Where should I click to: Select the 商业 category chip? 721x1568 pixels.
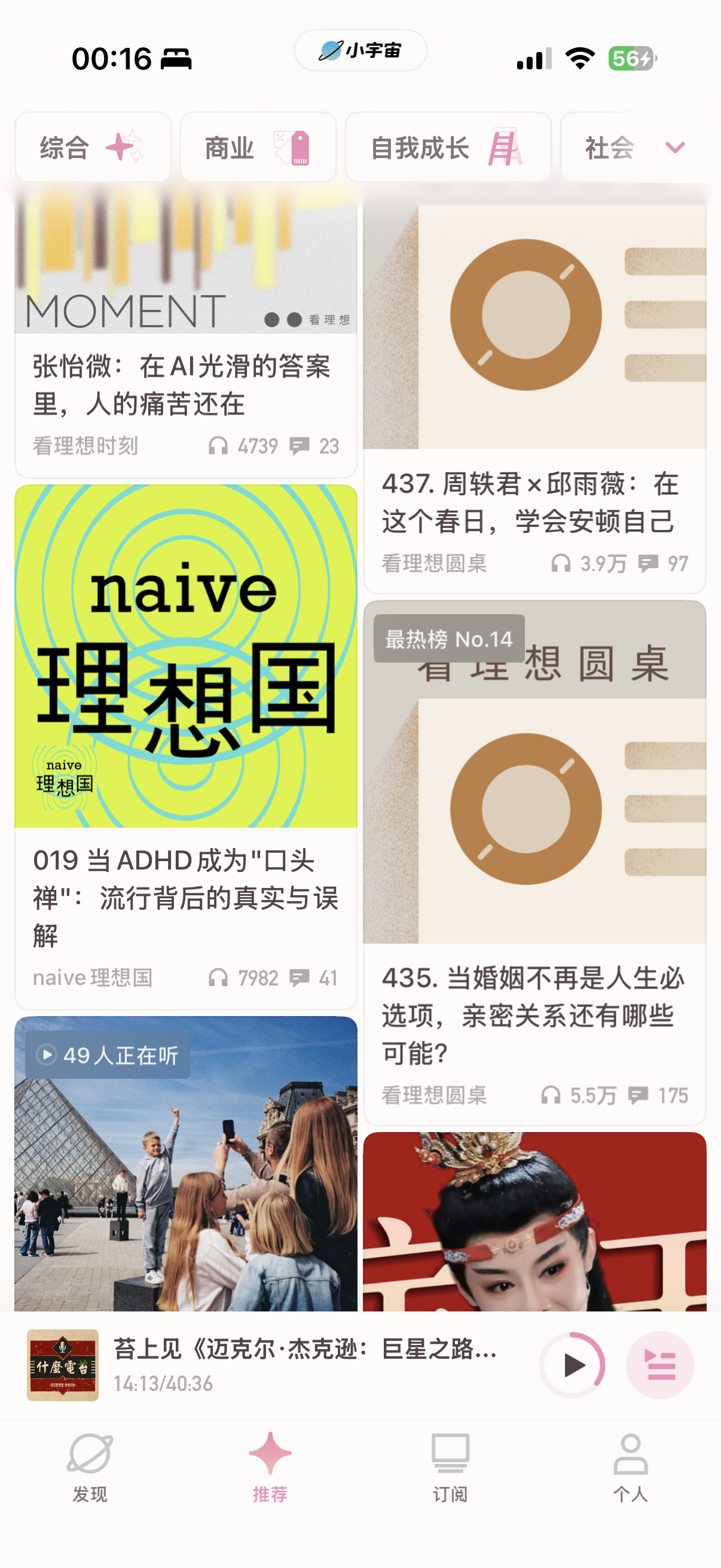258,147
